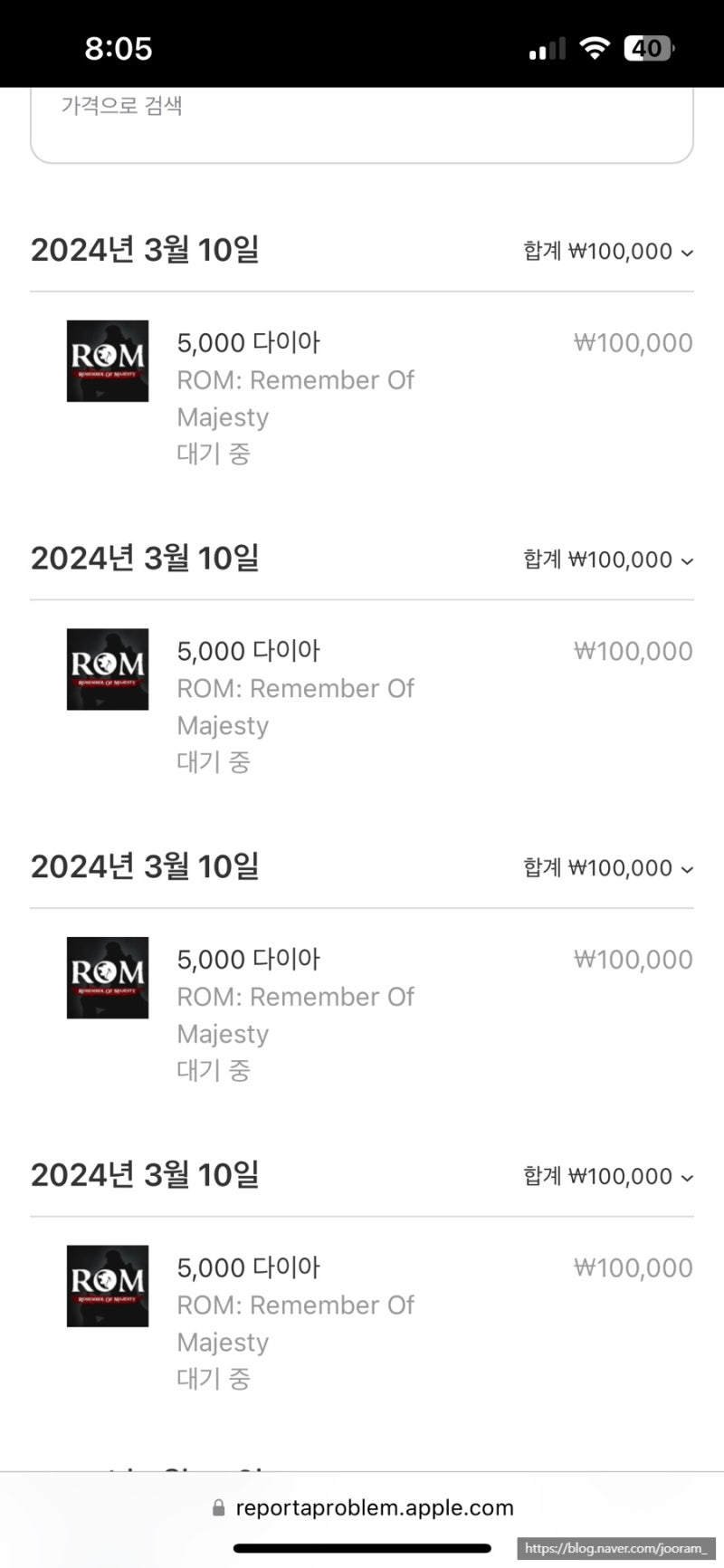Image resolution: width=724 pixels, height=1568 pixels.
Task: Expand the first 합계 ₩100,000 total chevron
Action: pyautogui.click(x=688, y=252)
